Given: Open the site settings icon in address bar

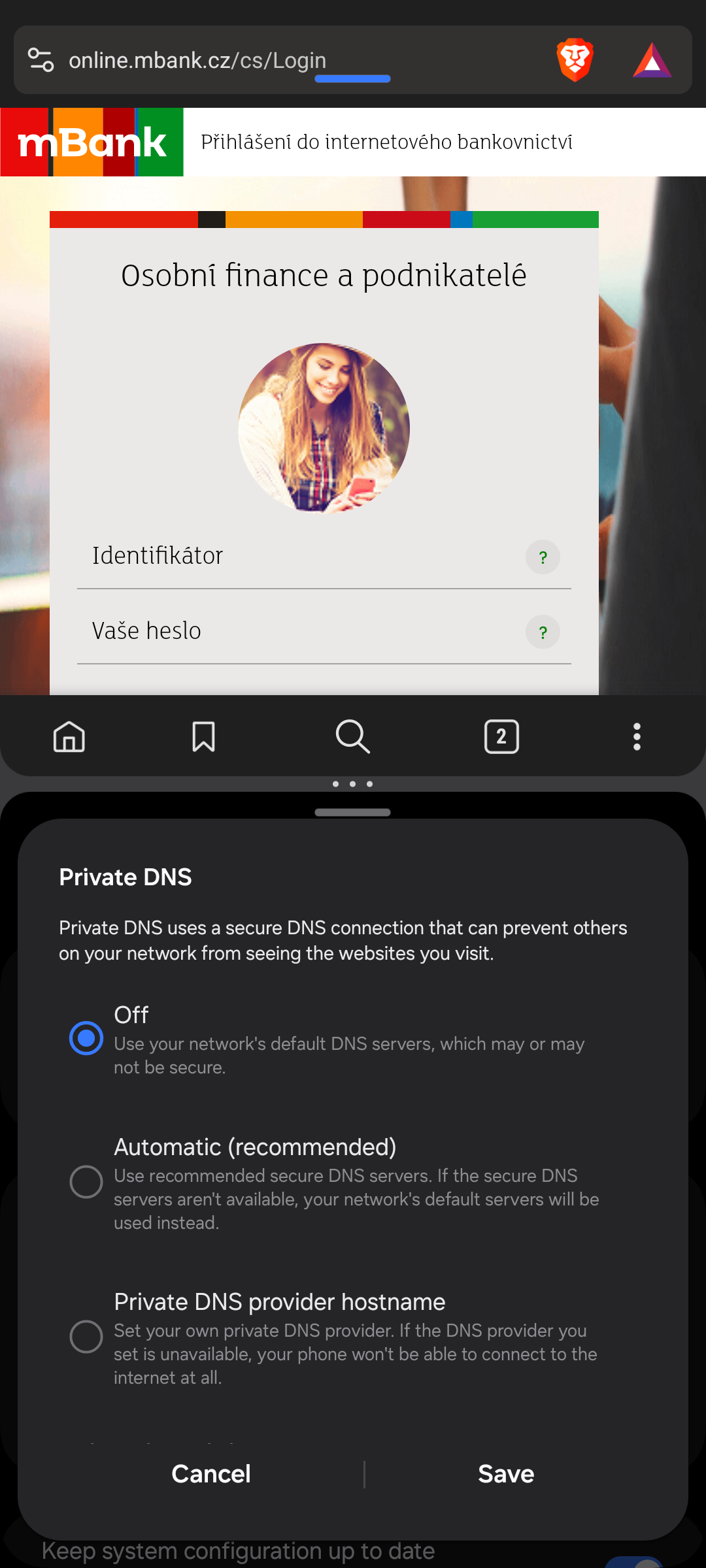Looking at the screenshot, I should [41, 60].
